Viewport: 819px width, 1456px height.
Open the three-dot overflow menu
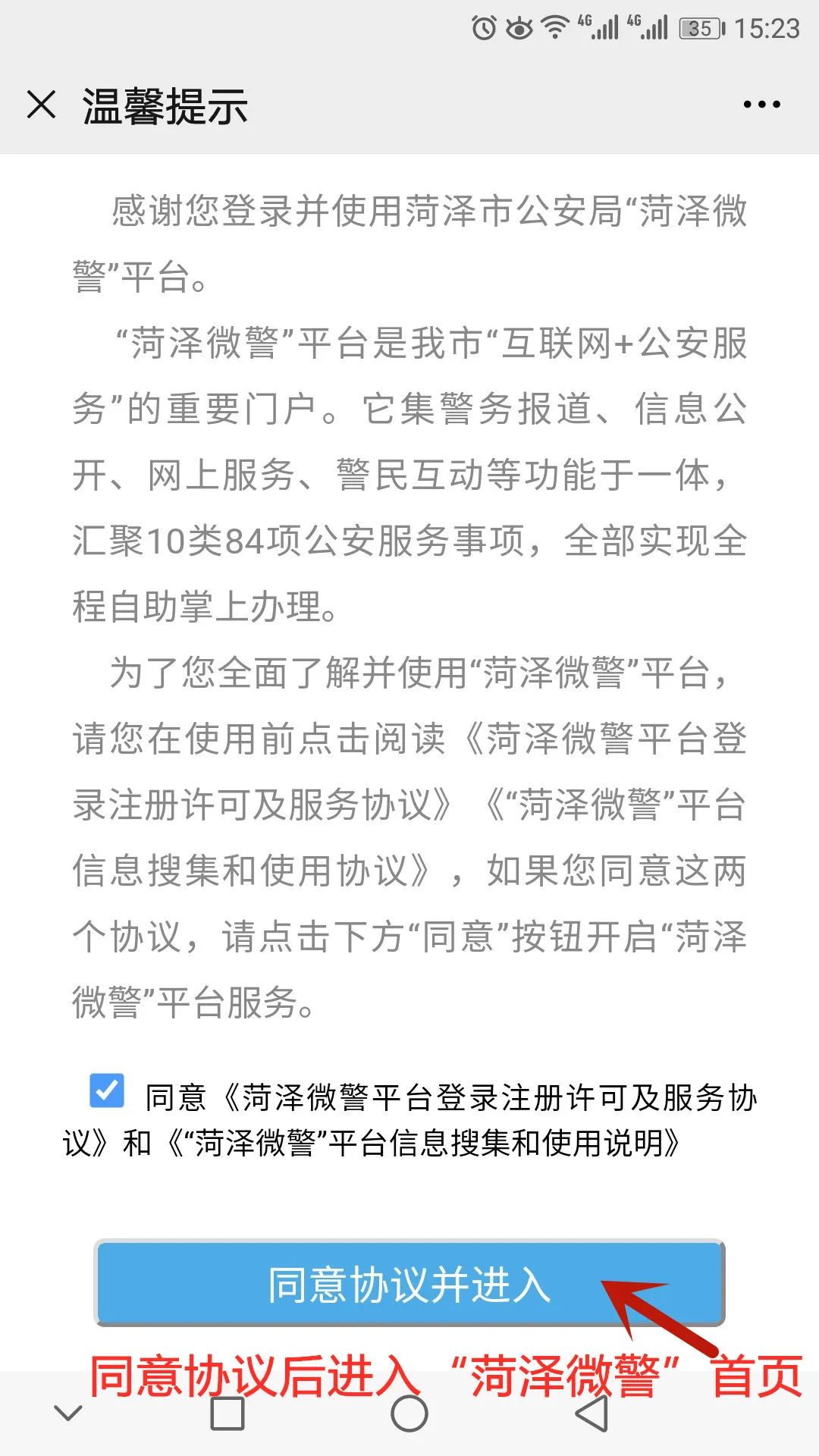[761, 105]
